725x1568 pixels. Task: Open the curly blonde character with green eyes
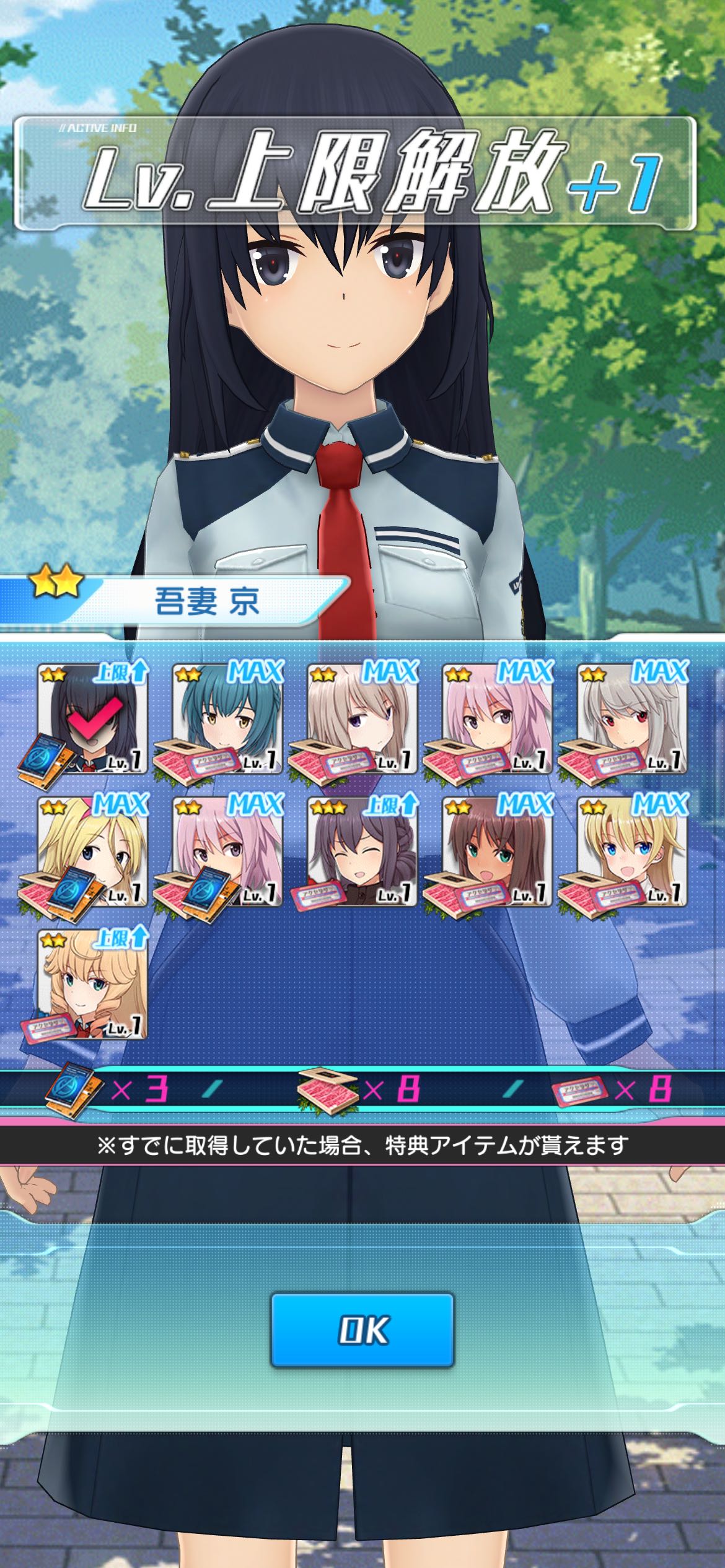tap(92, 984)
